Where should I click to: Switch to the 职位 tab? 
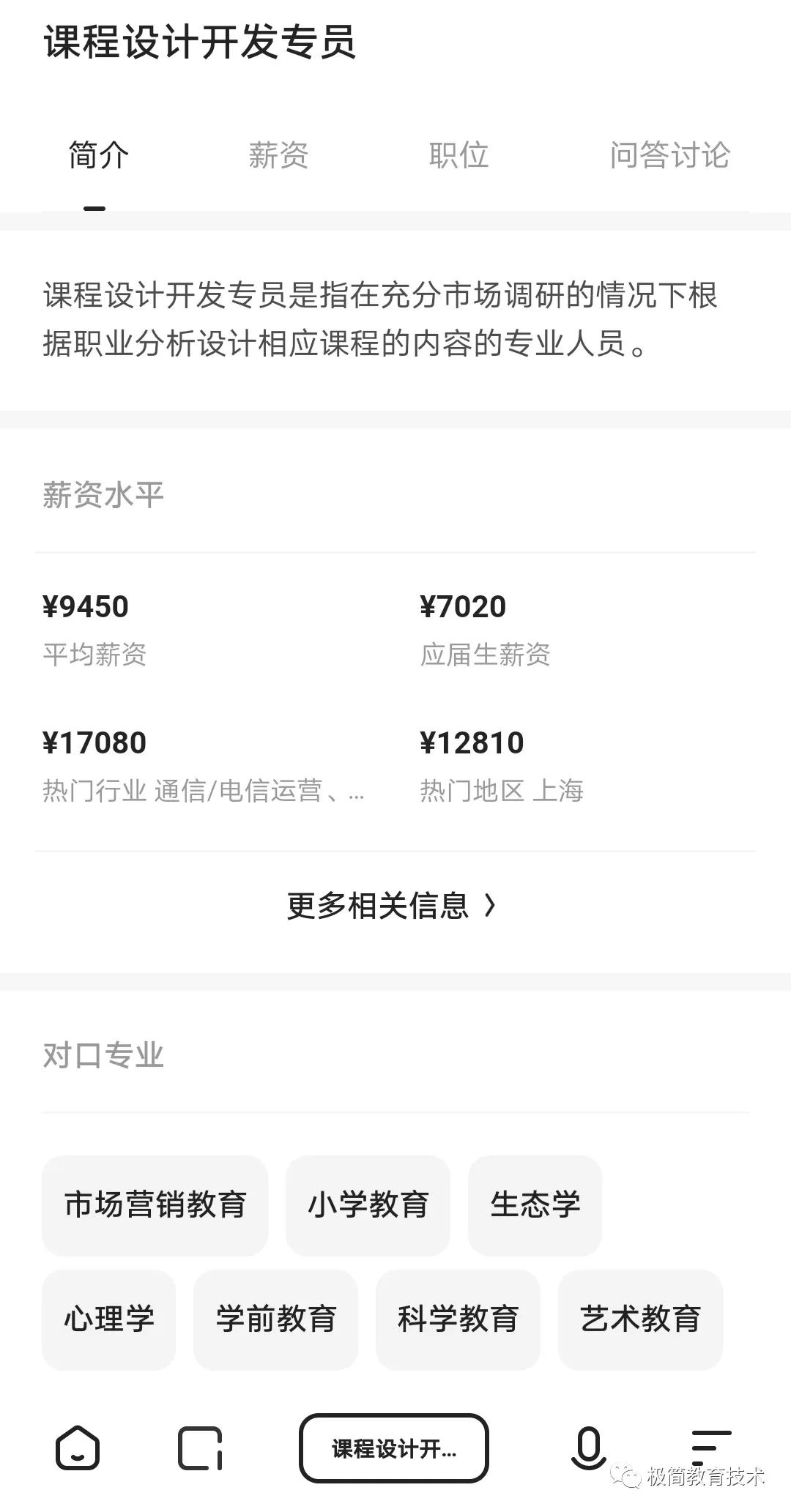[x=458, y=155]
